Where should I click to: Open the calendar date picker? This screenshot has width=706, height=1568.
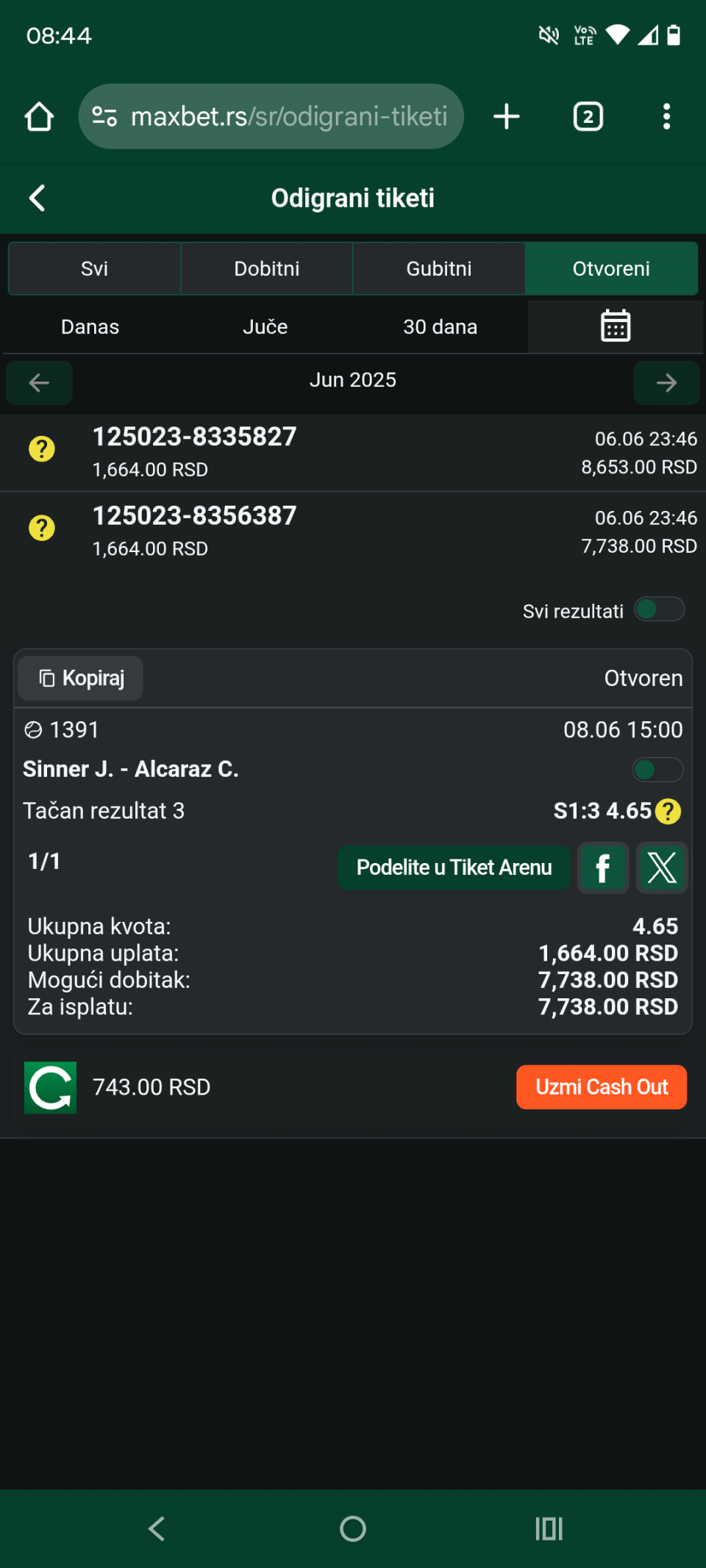pyautogui.click(x=616, y=326)
